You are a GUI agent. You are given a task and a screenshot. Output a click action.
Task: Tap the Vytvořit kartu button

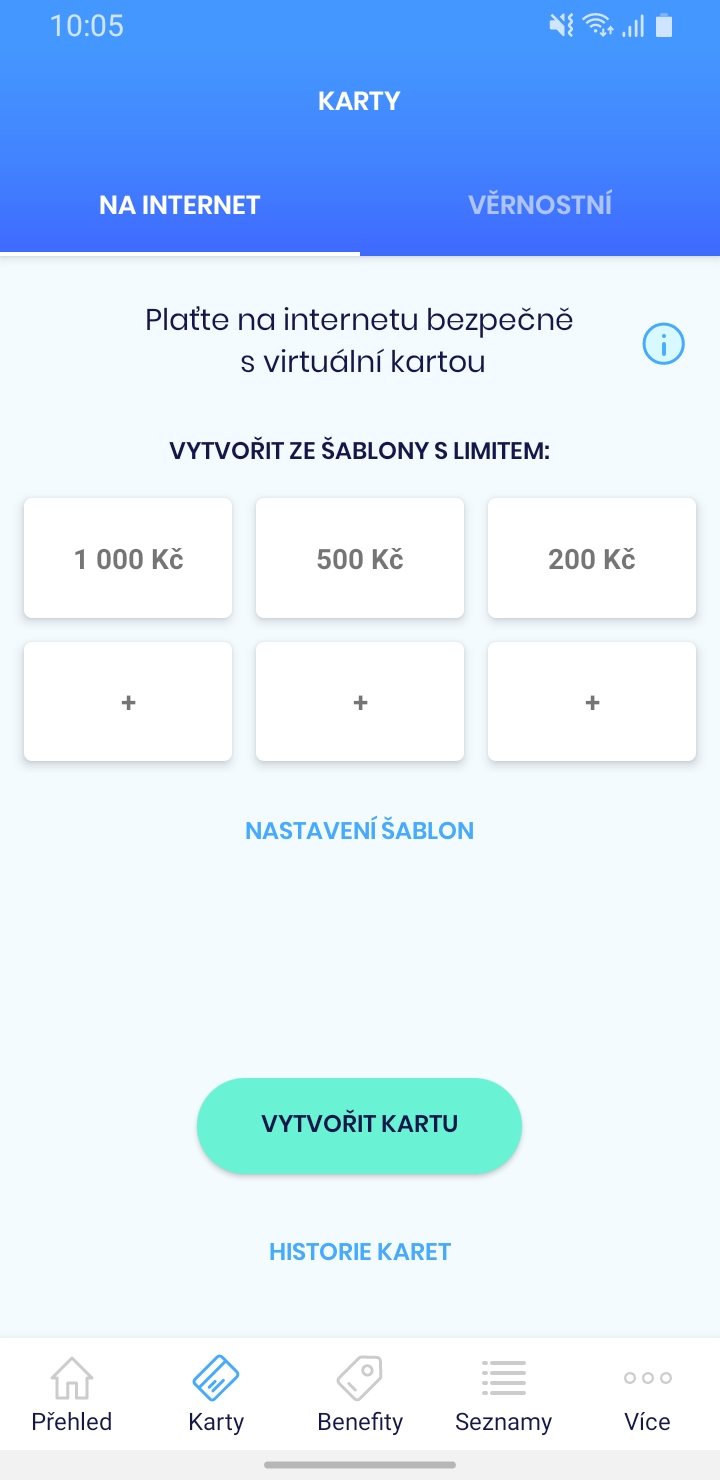tap(360, 1124)
